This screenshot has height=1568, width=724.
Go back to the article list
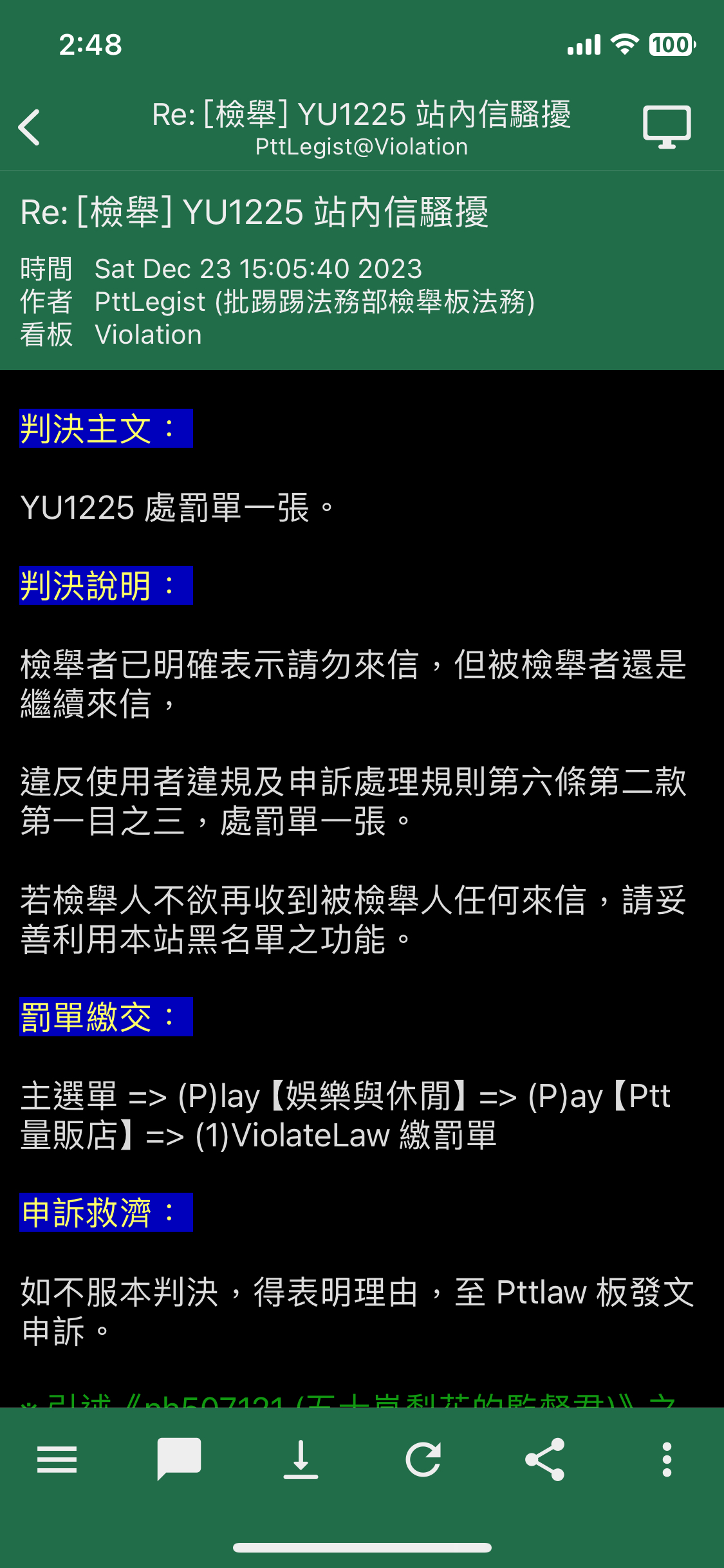(x=30, y=127)
